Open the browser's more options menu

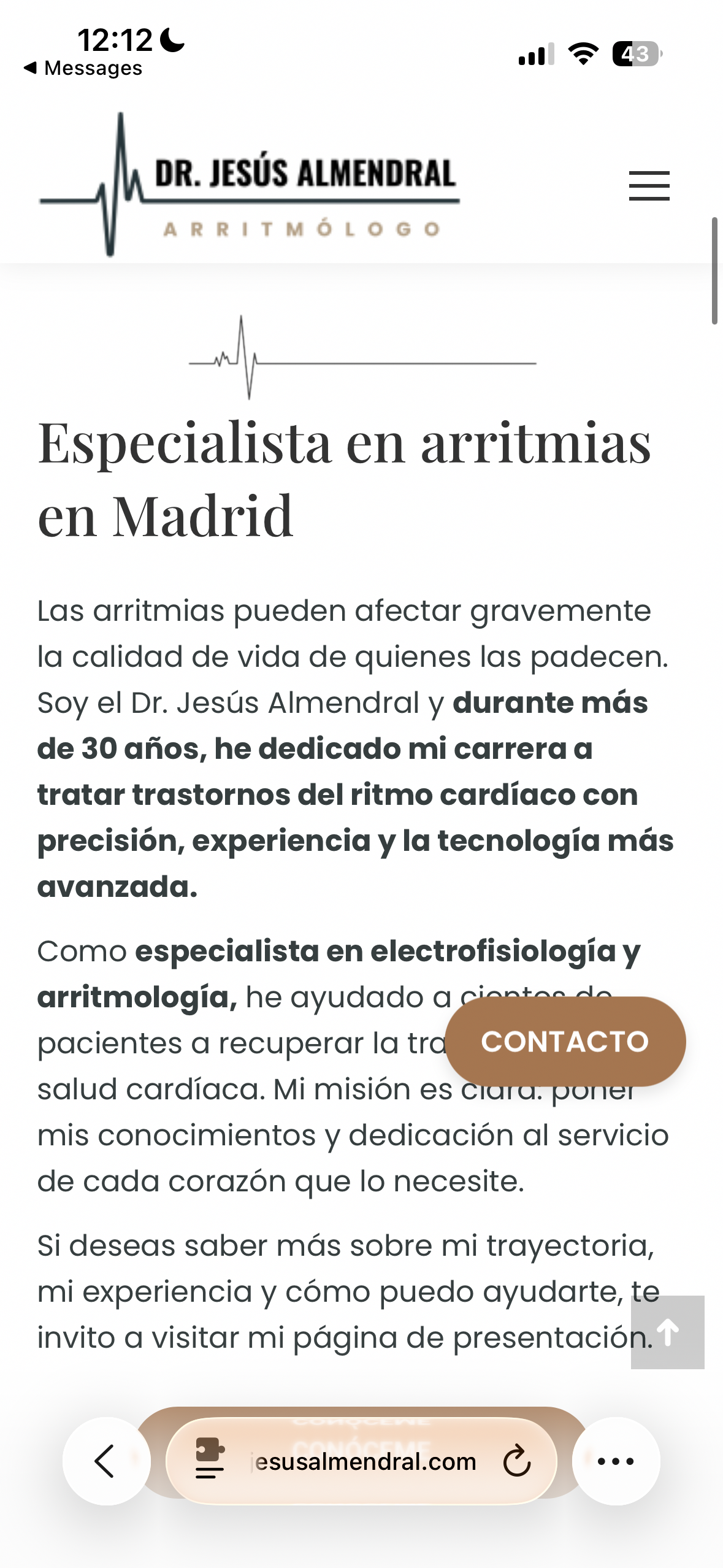tap(616, 1461)
